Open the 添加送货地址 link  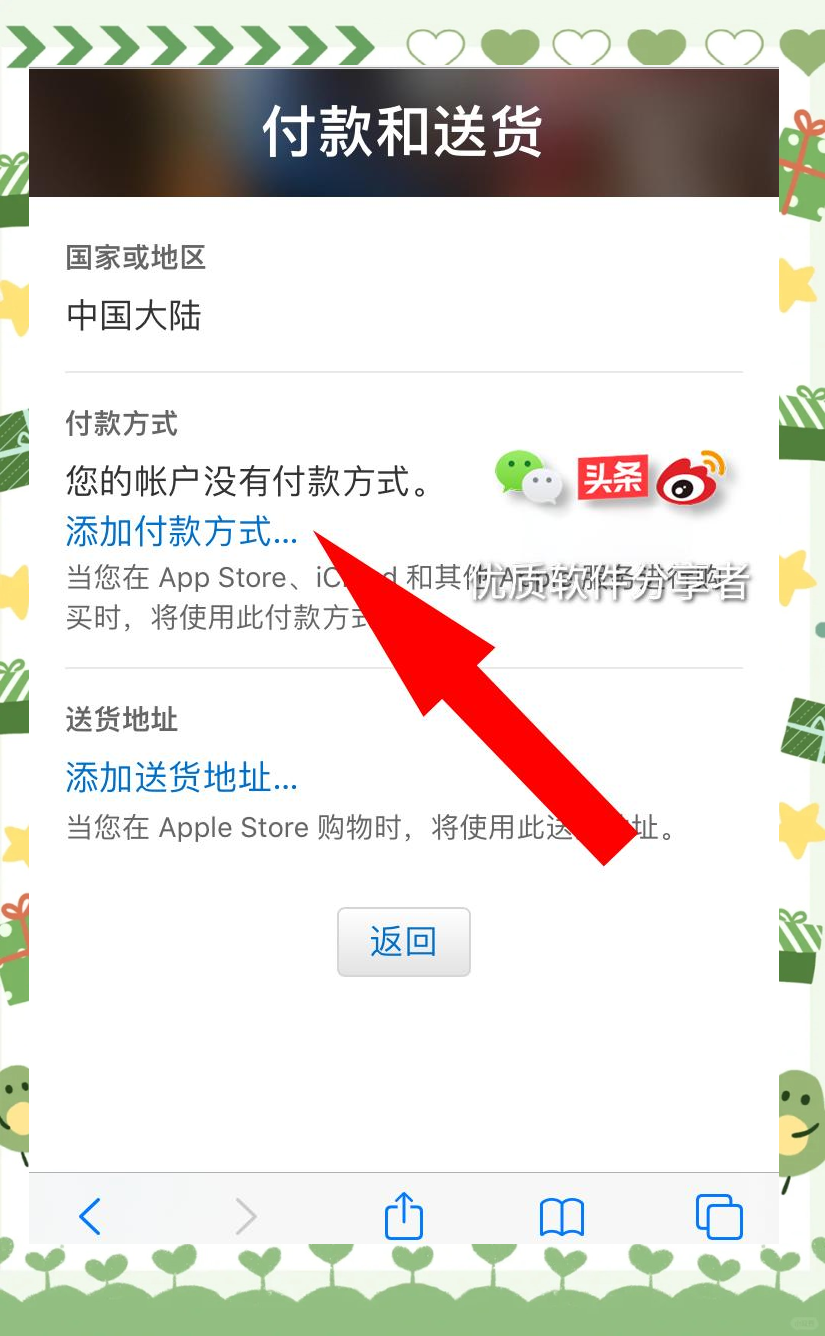[x=181, y=777]
